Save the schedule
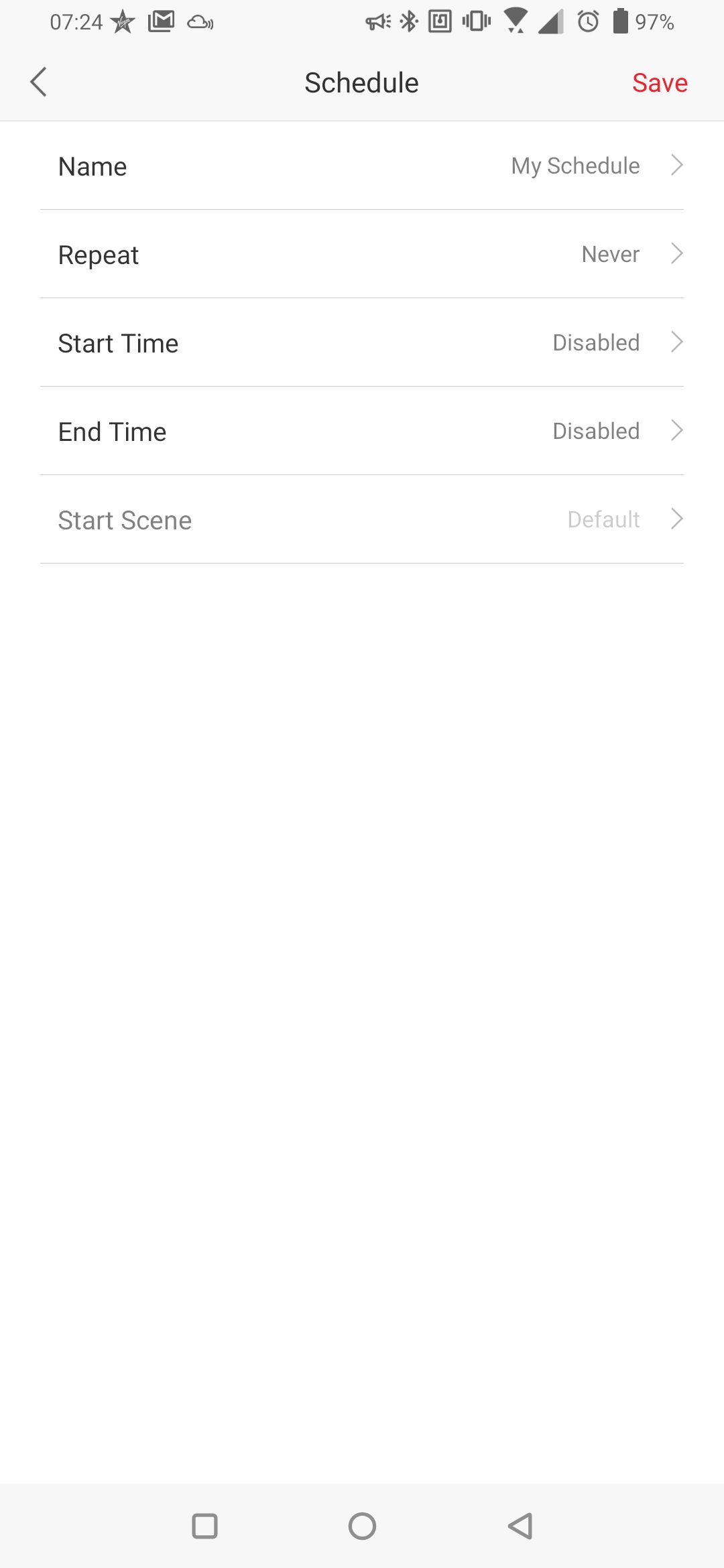This screenshot has height=1568, width=724. coord(660,83)
